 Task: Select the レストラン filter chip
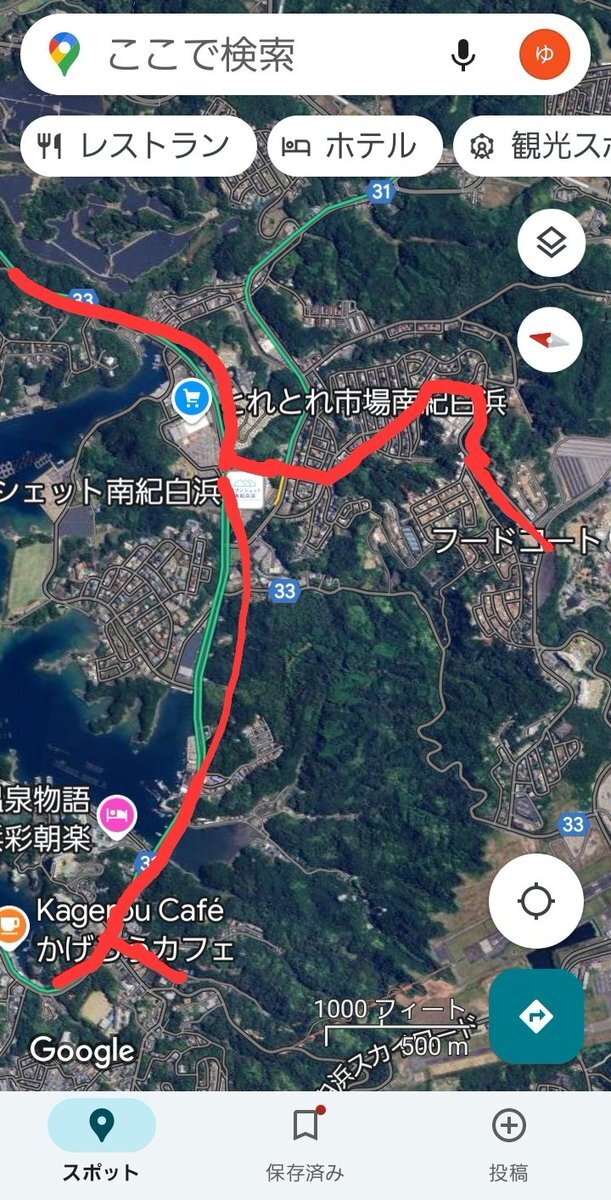coord(138,146)
